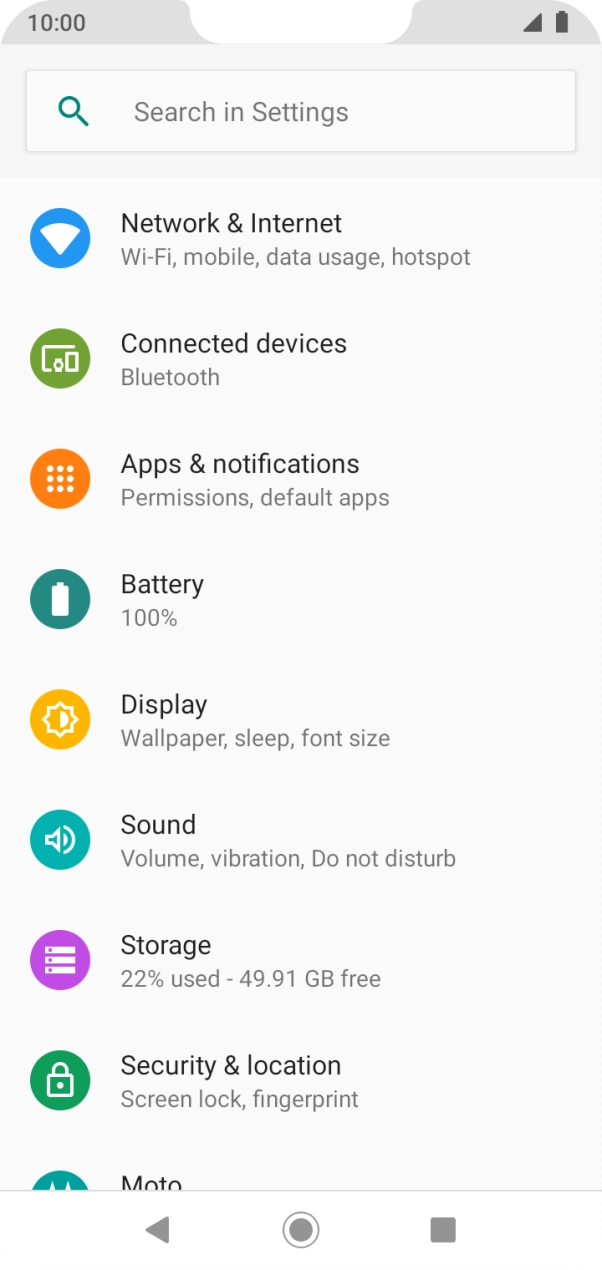Go to the home screen
Viewport: 602px width, 1270px height.
[x=301, y=1229]
